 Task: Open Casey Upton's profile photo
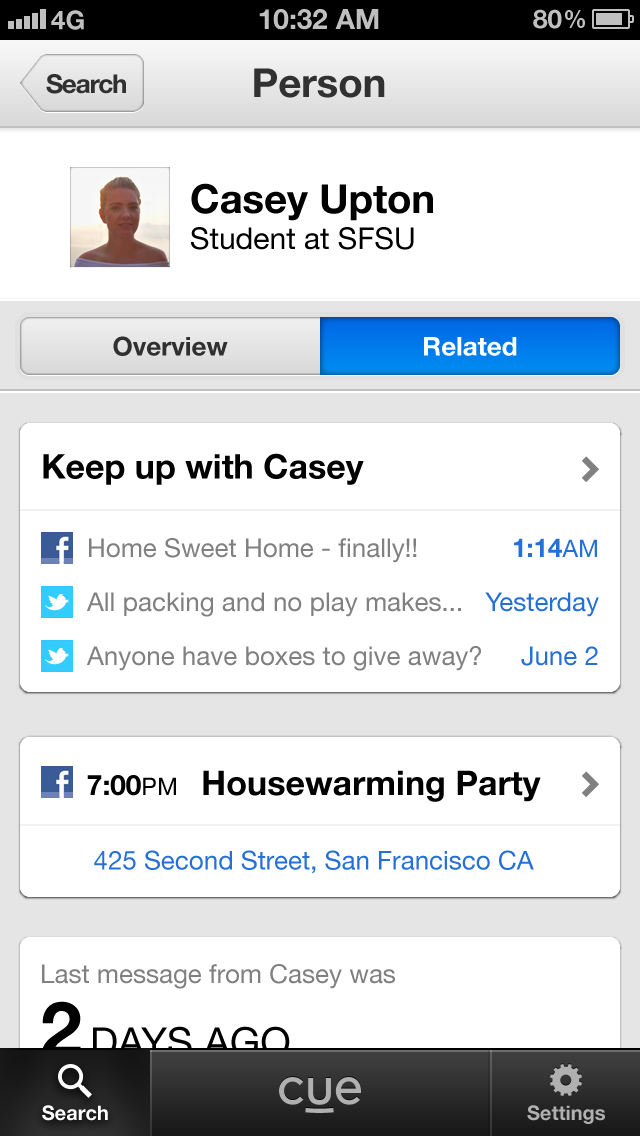coord(120,217)
